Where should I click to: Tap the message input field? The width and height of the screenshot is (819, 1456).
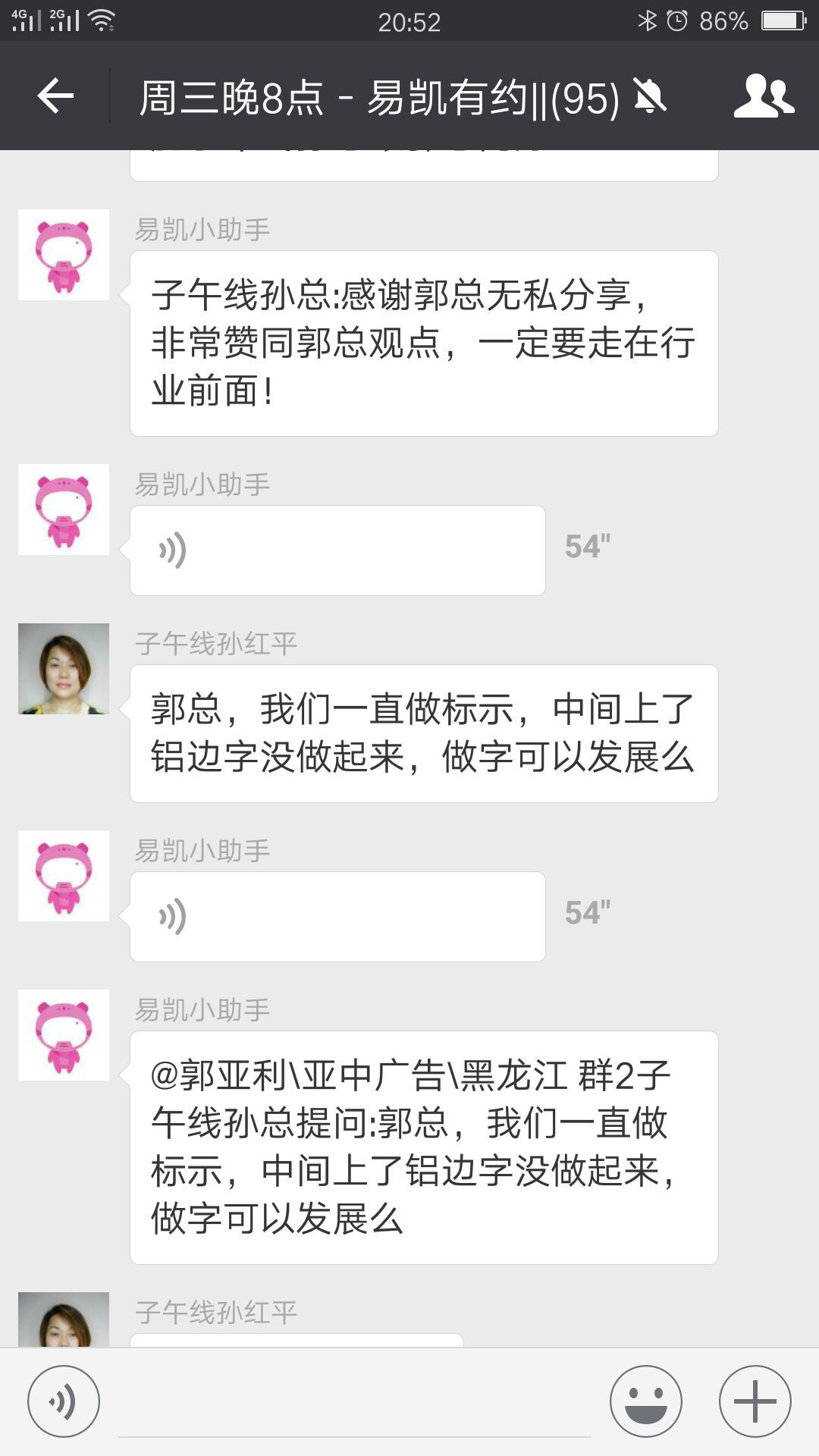[x=349, y=1399]
